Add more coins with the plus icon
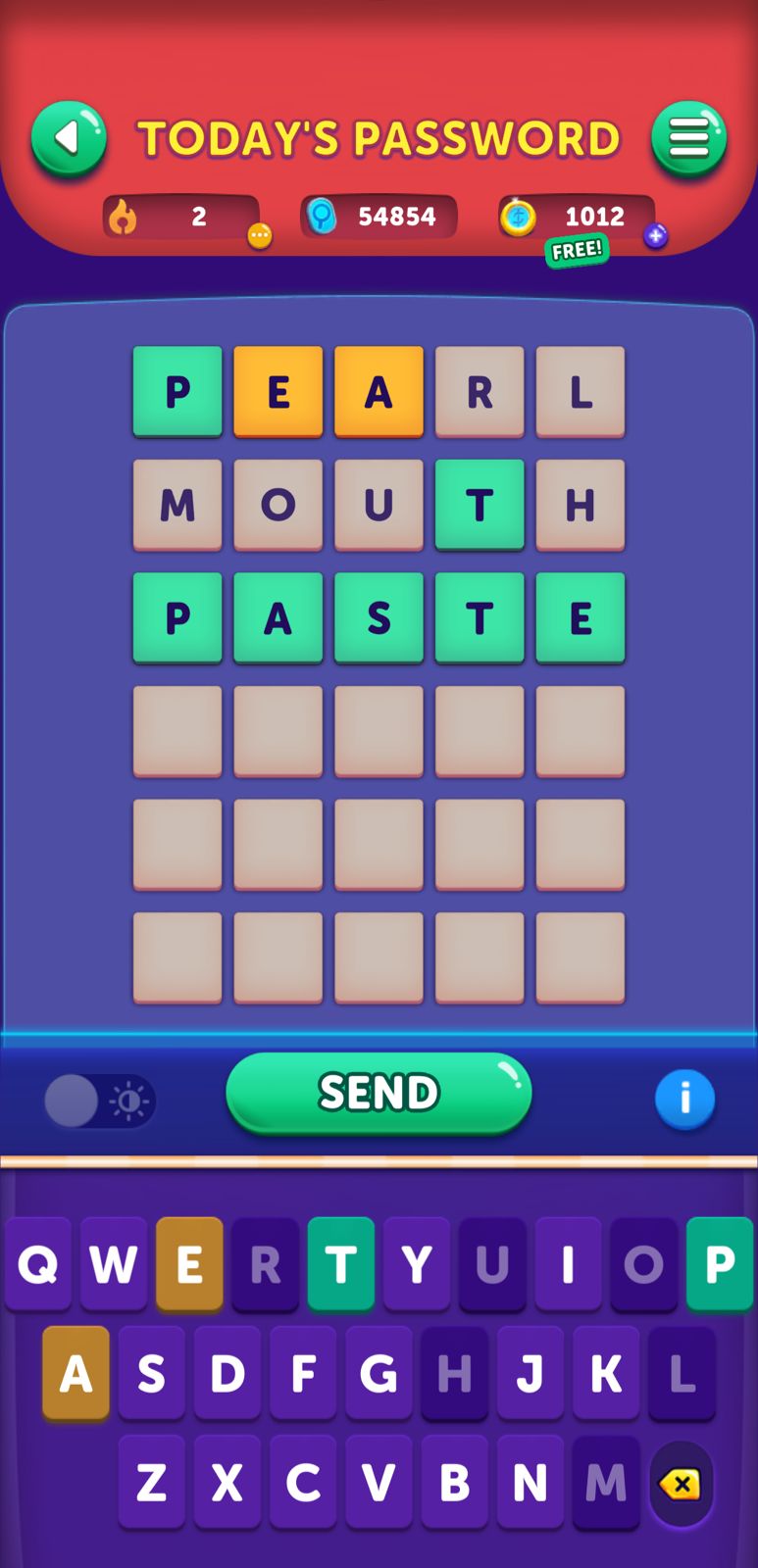The image size is (758, 1568). [656, 235]
